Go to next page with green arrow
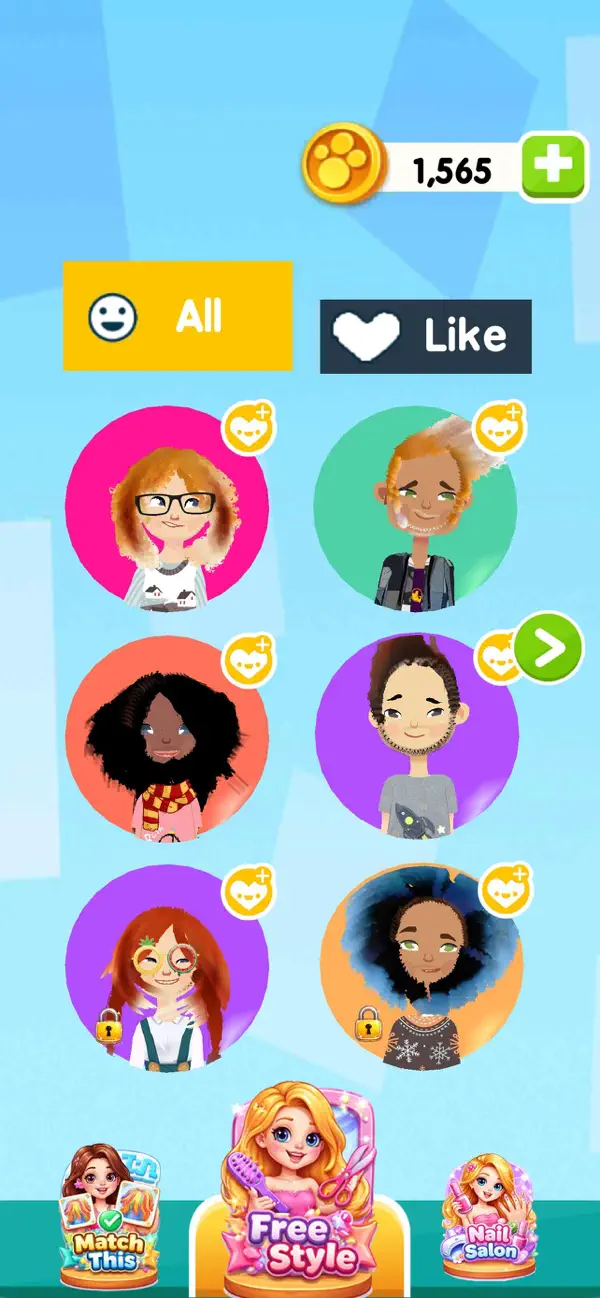Screen dimensions: 600x1298 point(549,648)
